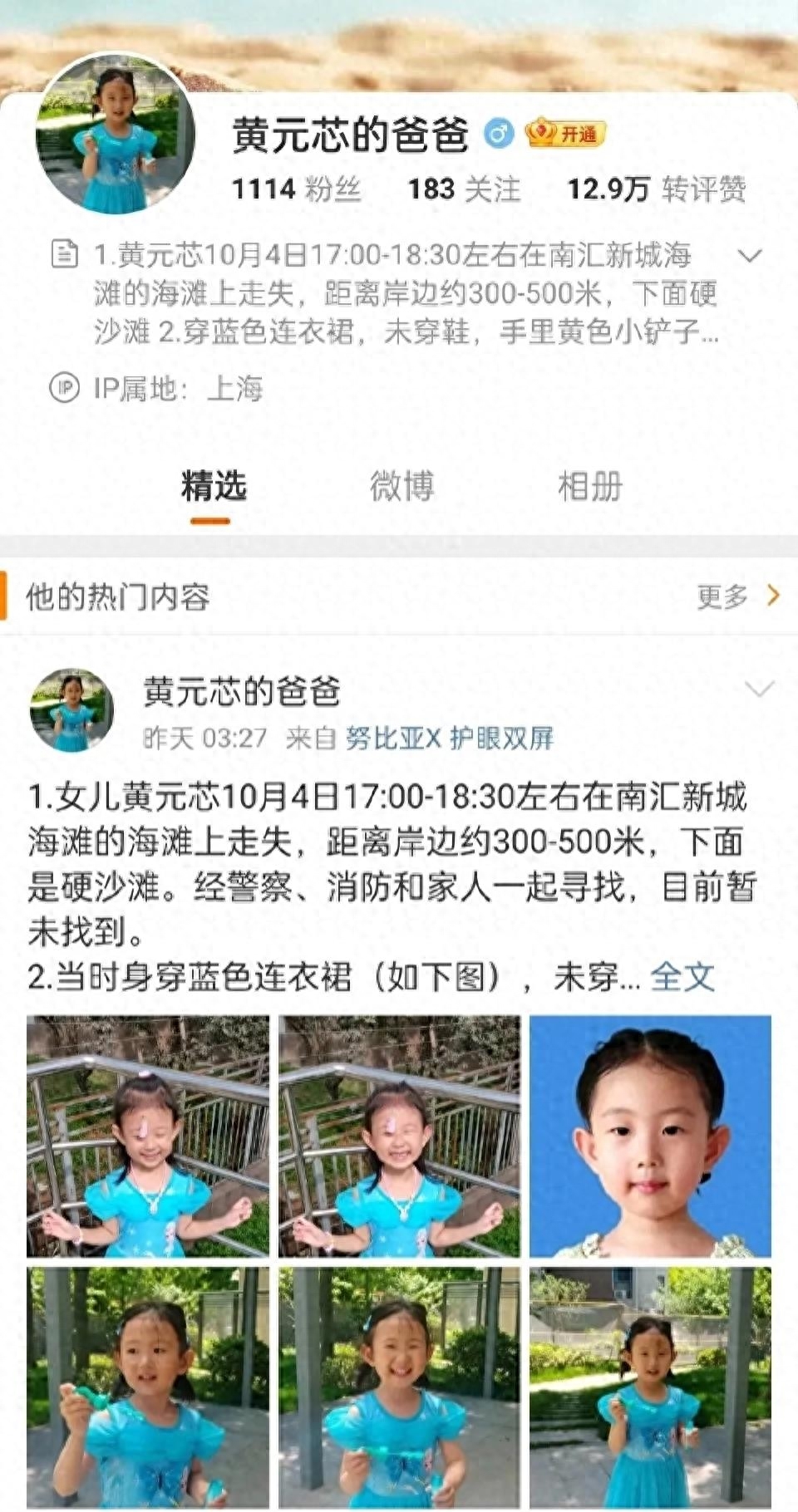Expand the profile bio description
The height and width of the screenshot is (1512, 798).
click(750, 256)
